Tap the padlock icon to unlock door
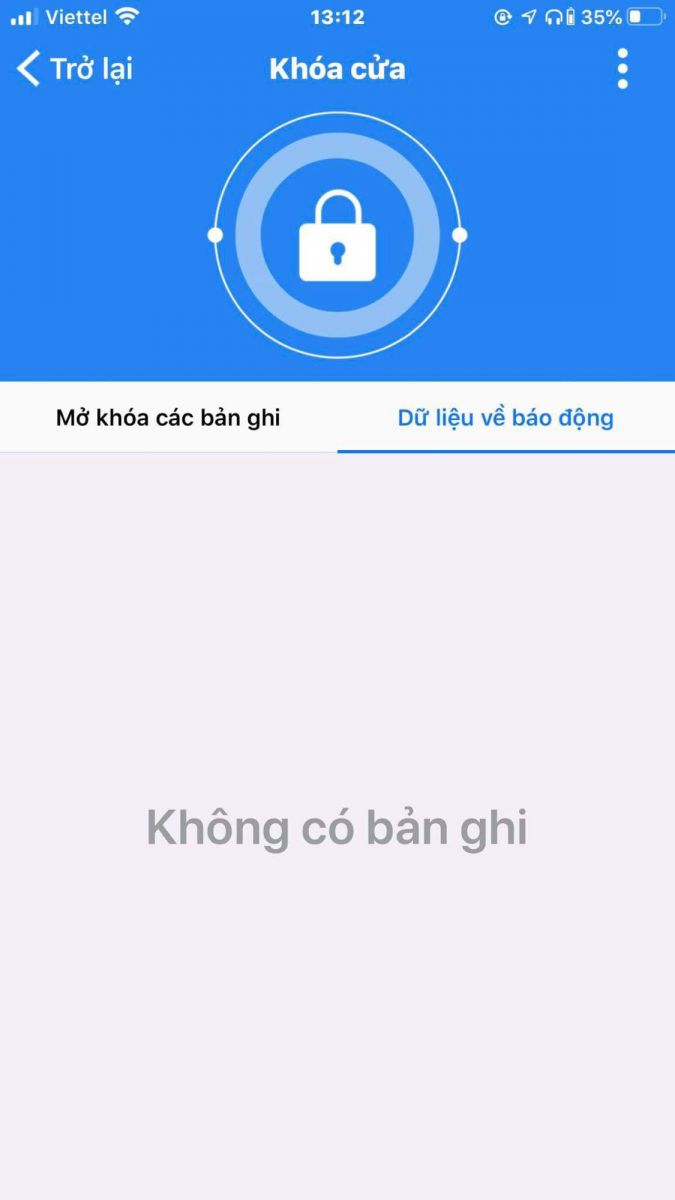This screenshot has width=675, height=1200. (337, 236)
